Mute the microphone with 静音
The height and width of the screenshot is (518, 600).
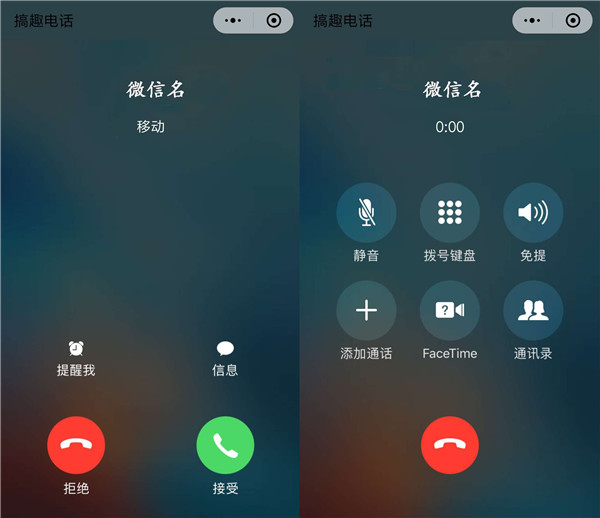(x=366, y=212)
